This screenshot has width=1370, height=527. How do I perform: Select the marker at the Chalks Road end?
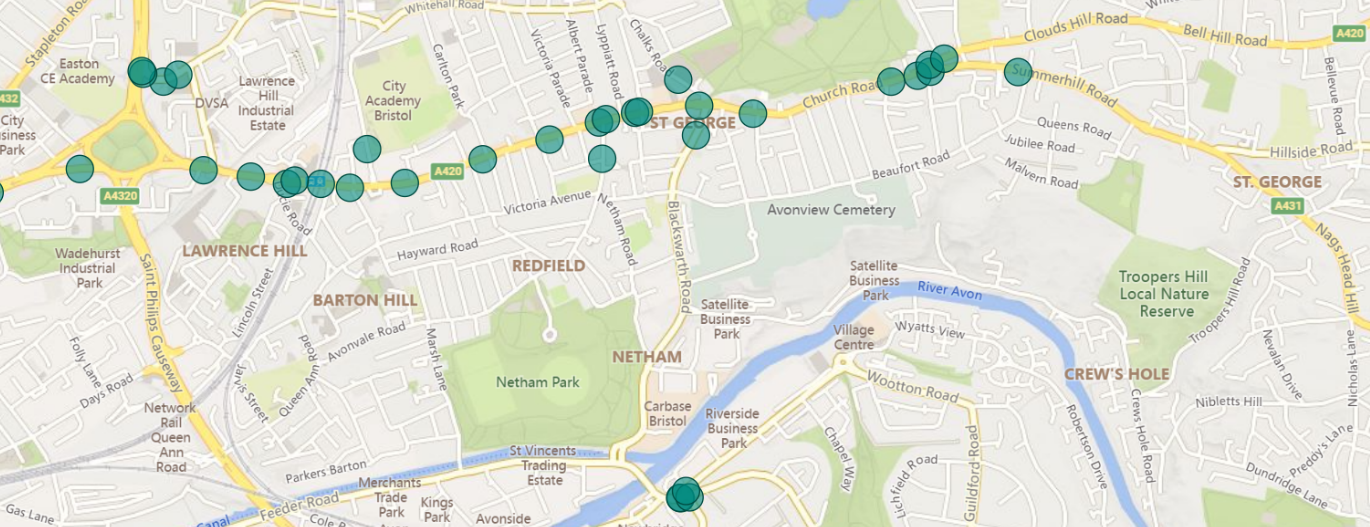tap(678, 79)
